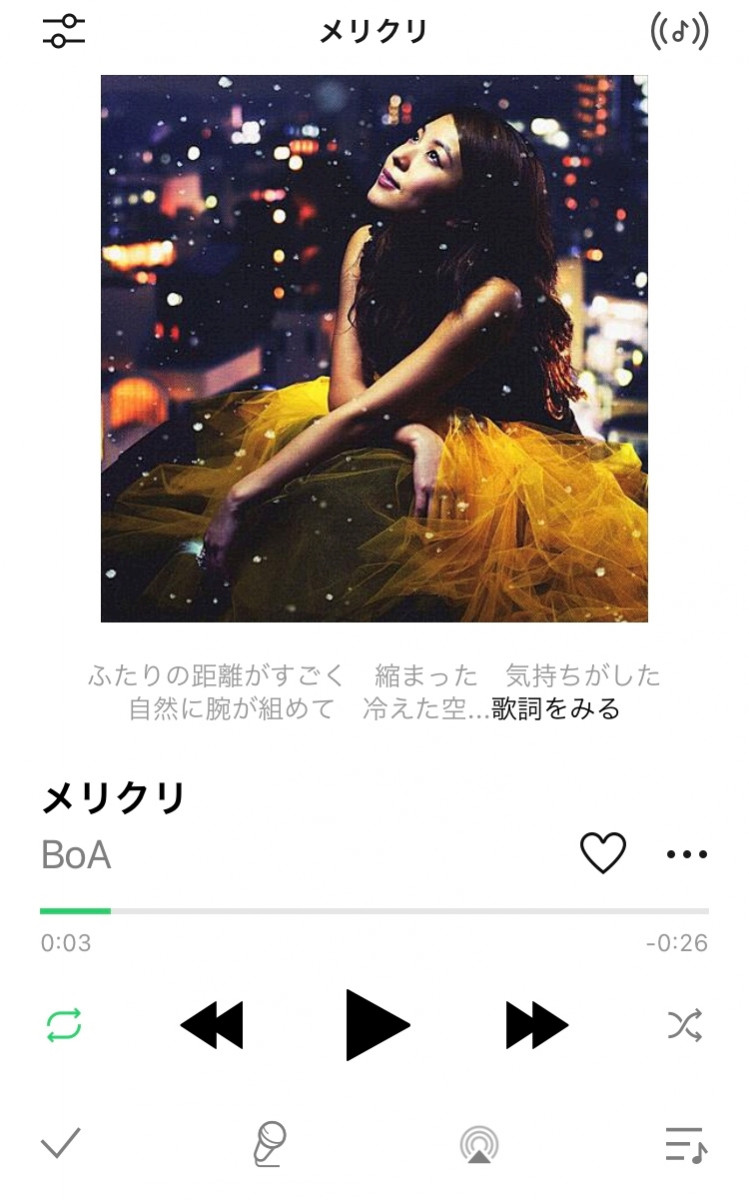Tap the music sound recognition icon
The height and width of the screenshot is (1200, 749).
pyautogui.click(x=679, y=32)
